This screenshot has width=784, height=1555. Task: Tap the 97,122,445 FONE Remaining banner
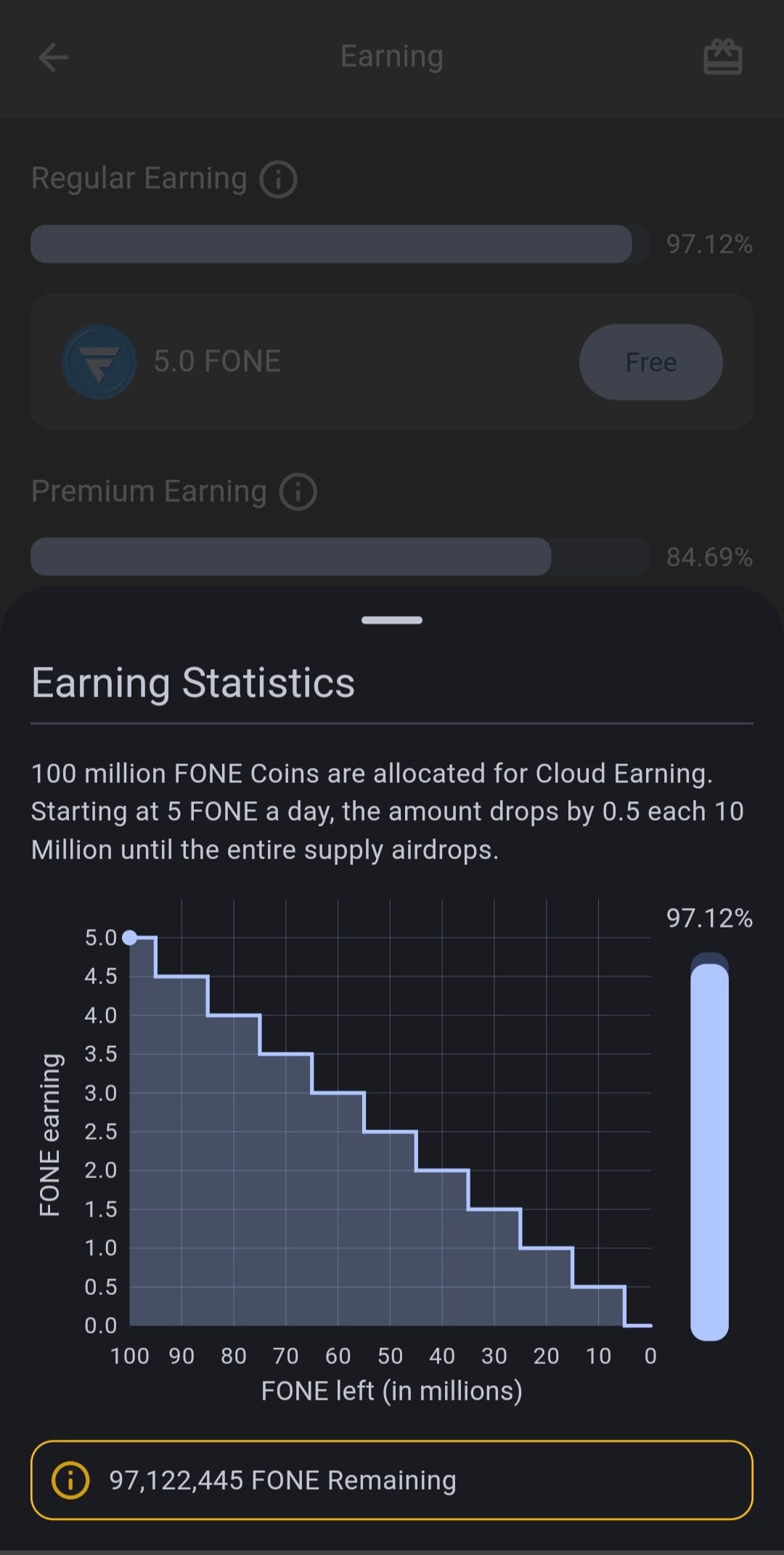pyautogui.click(x=392, y=1479)
